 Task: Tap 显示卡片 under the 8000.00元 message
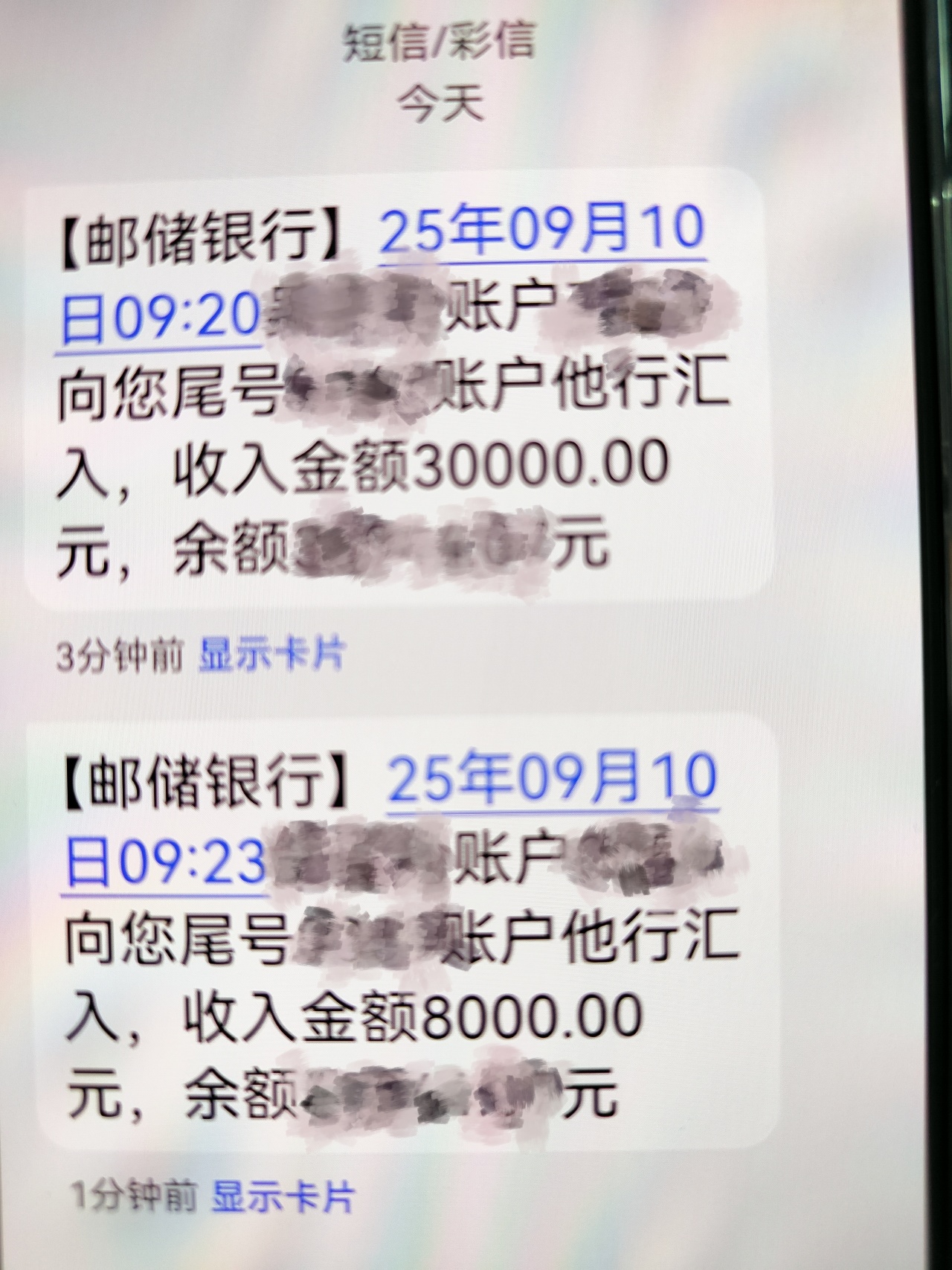tap(283, 1197)
